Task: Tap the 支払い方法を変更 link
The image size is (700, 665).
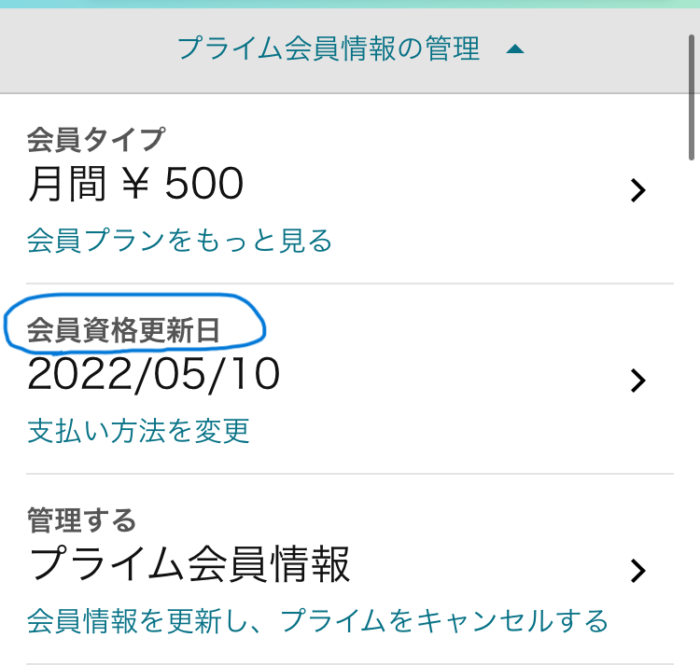Action: (138, 431)
